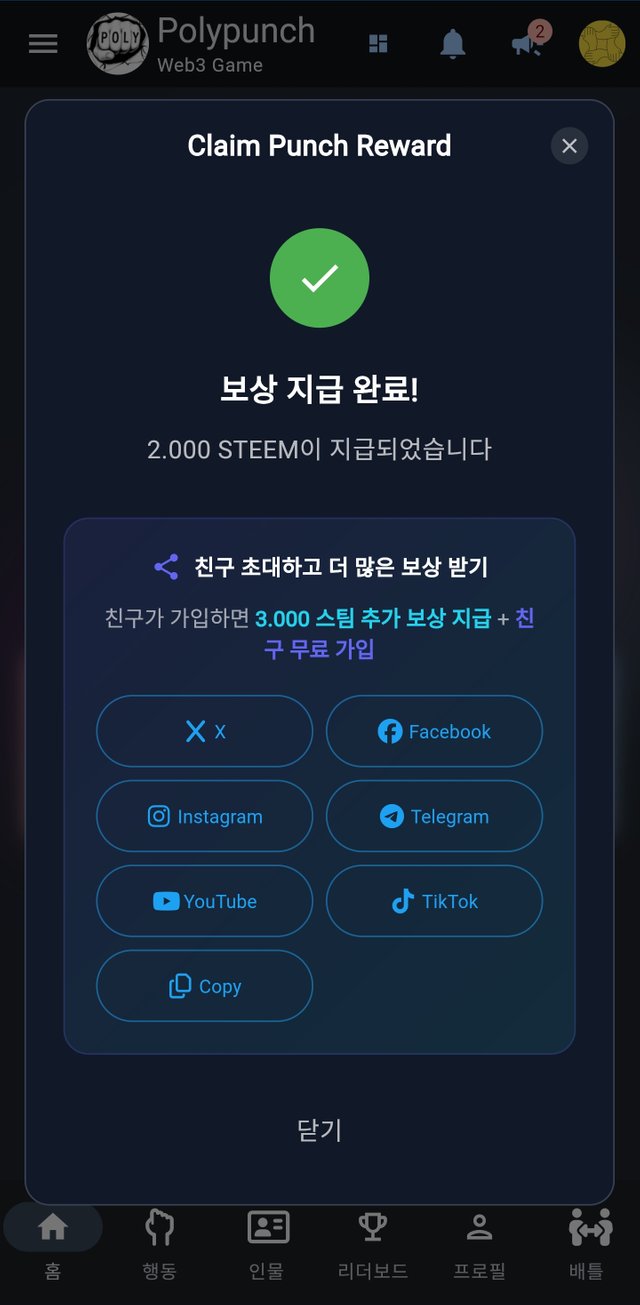Open the announcements megaphone
Viewport: 640px width, 1305px height.
point(527,44)
